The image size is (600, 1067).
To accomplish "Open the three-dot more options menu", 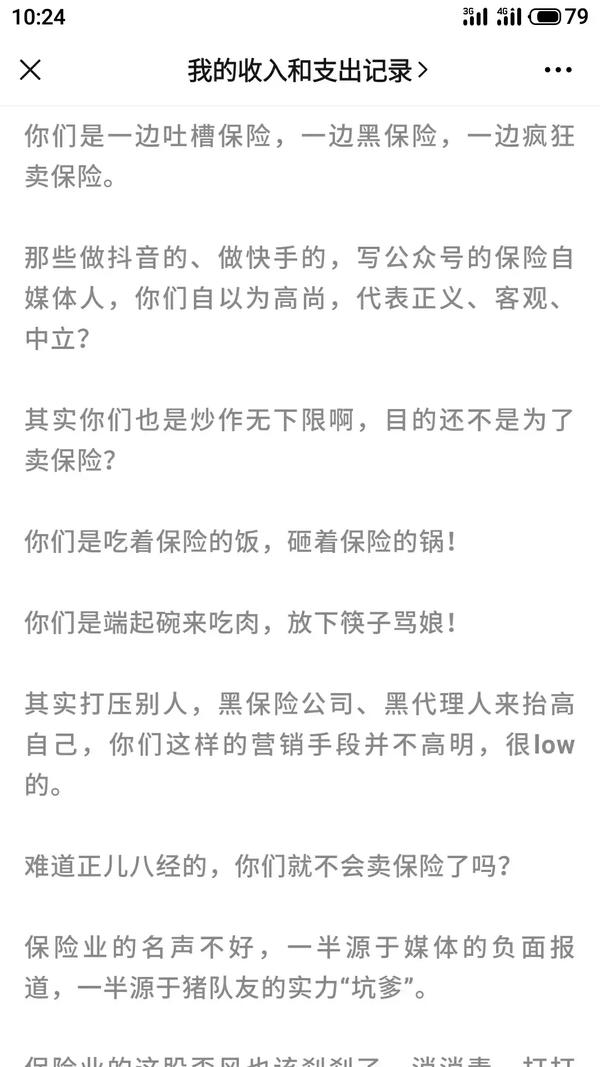I will [x=558, y=69].
